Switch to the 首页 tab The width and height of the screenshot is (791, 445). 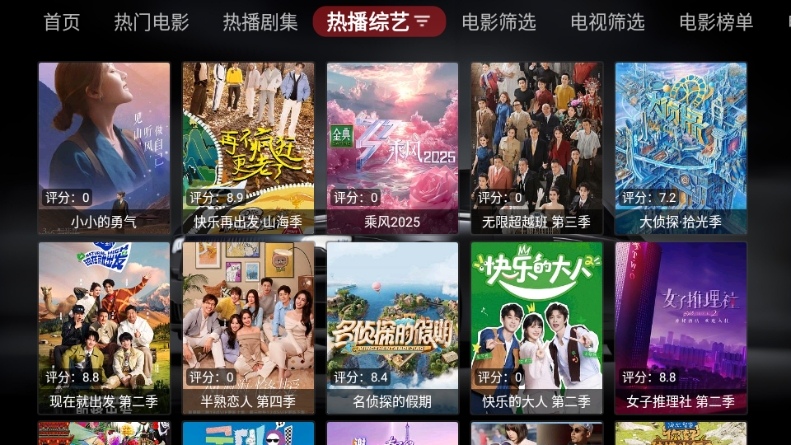point(62,22)
